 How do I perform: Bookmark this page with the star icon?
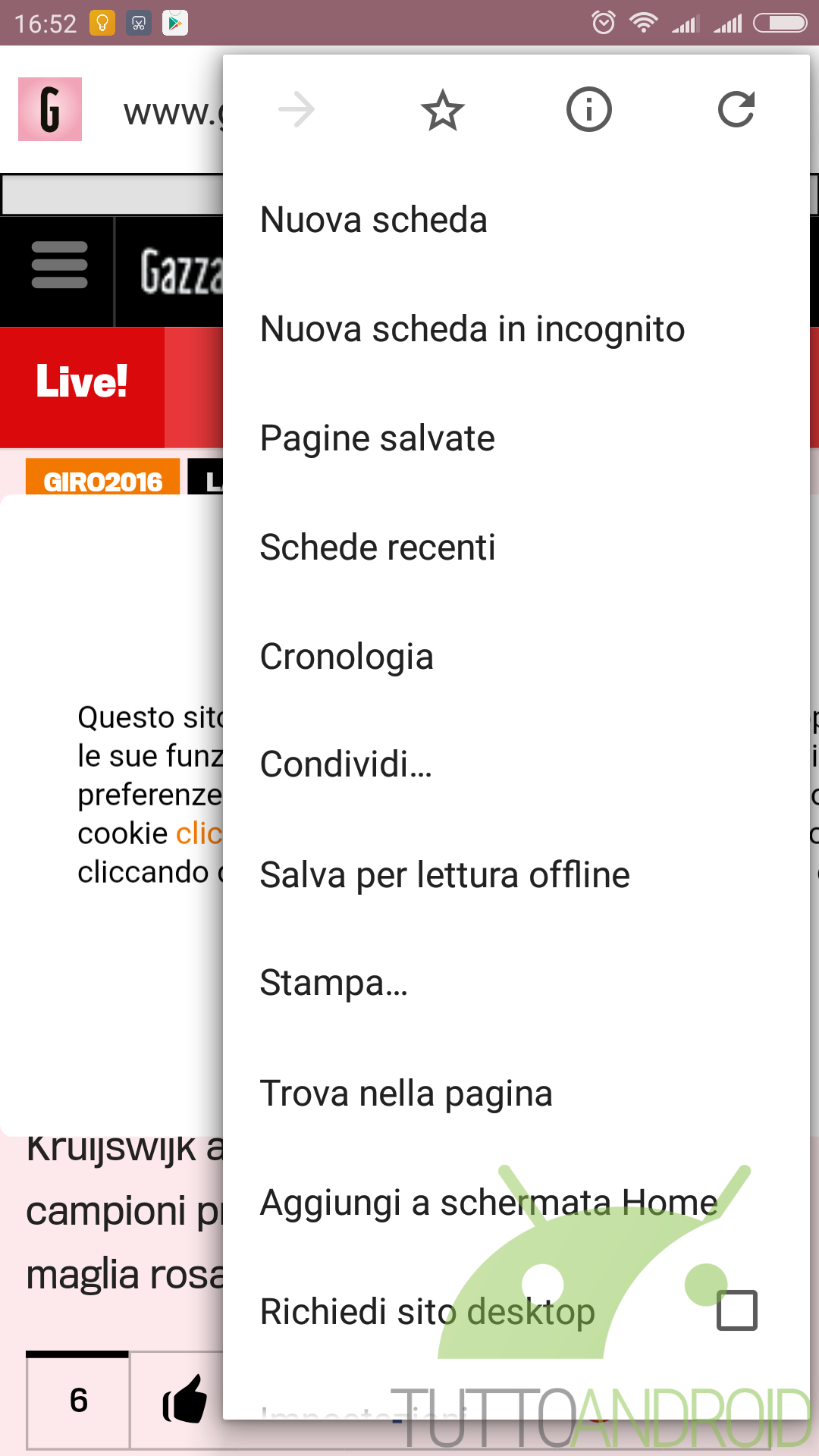point(443,111)
